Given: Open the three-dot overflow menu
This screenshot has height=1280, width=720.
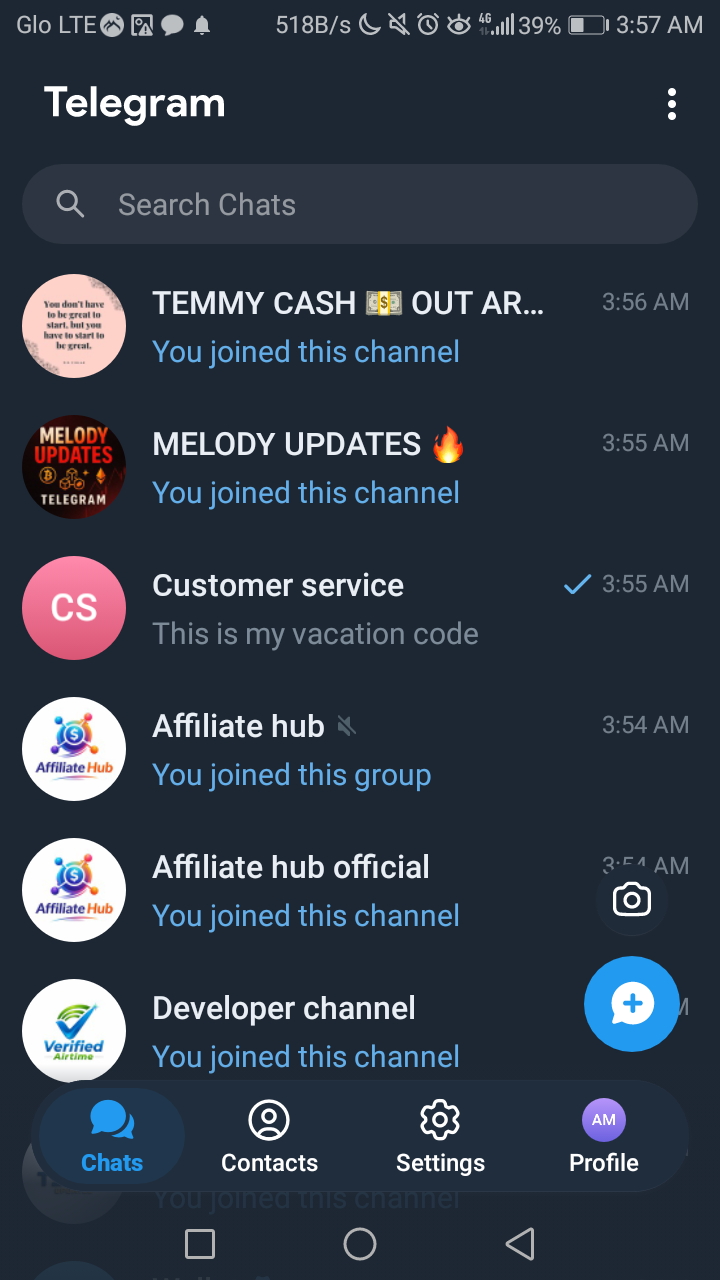Looking at the screenshot, I should coord(671,104).
